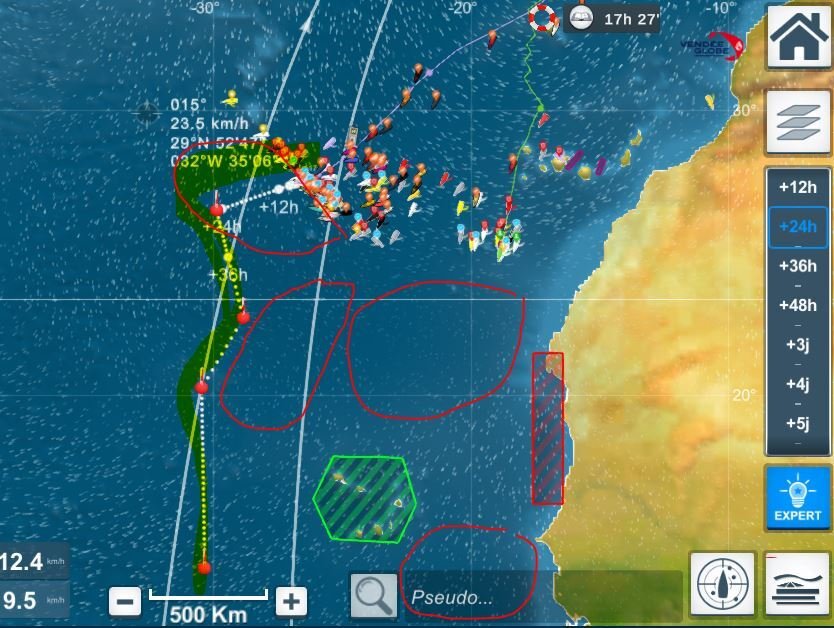Select the +48h forecast
Viewport: 834px width, 628px height.
tap(797, 306)
